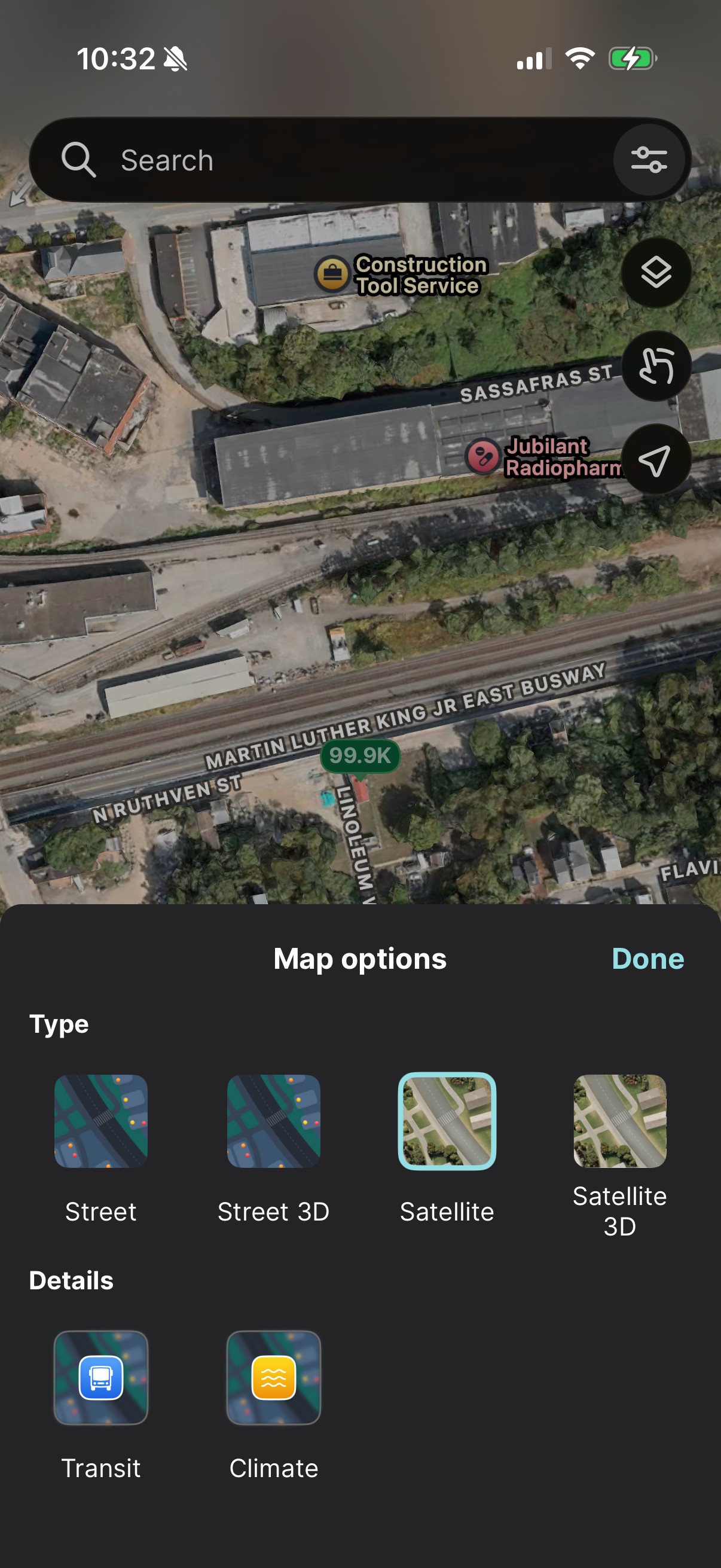This screenshot has width=721, height=1568.
Task: Switch to Satellite 3D map type
Action: pos(619,1121)
